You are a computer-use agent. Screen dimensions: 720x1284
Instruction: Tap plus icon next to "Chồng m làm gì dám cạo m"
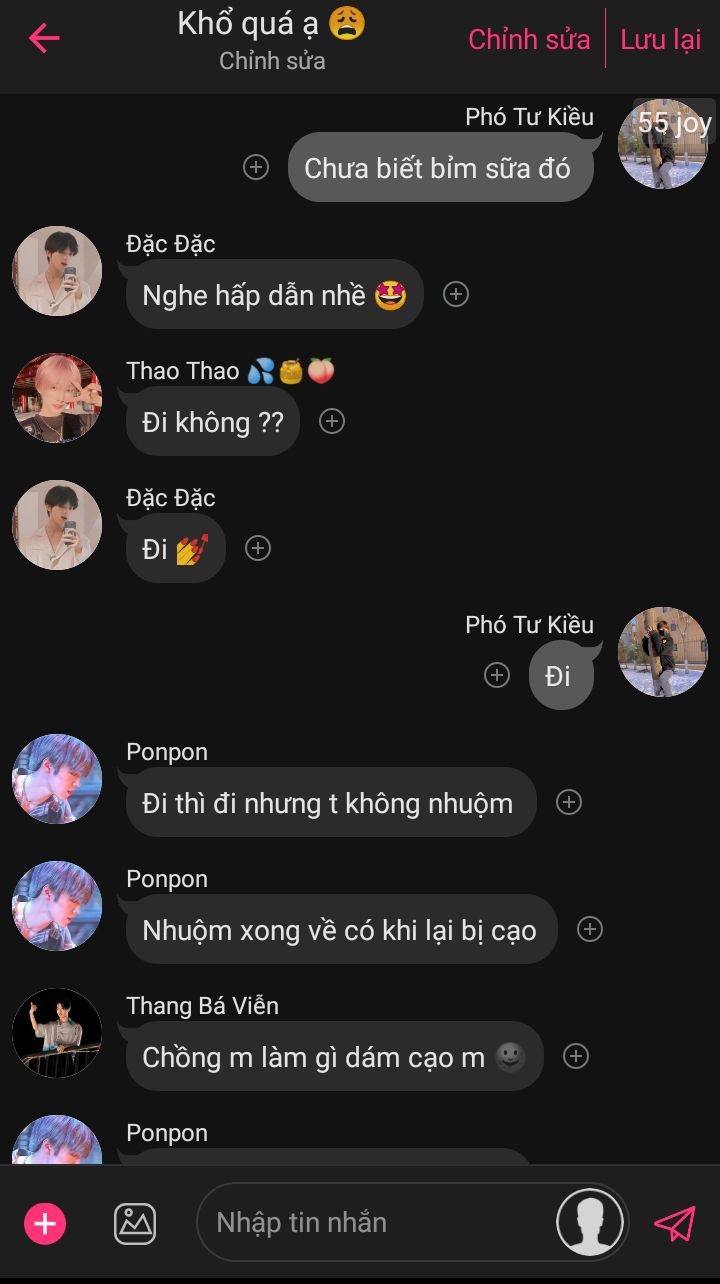pos(576,1056)
